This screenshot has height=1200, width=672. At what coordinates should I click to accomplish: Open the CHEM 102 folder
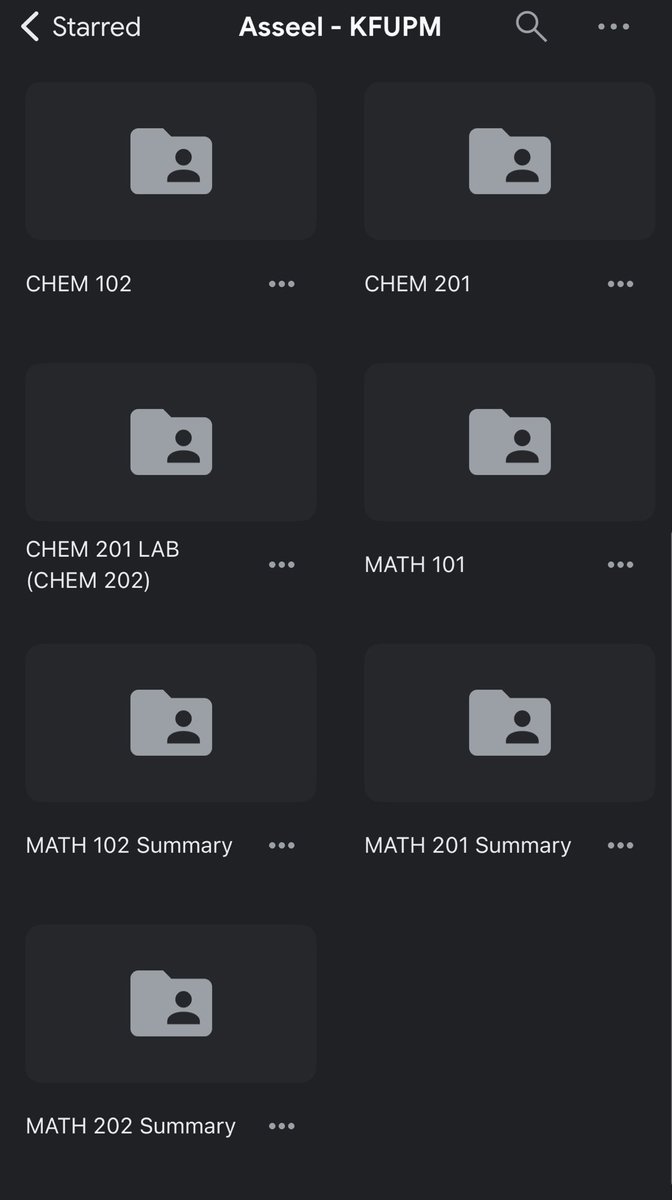(x=171, y=161)
